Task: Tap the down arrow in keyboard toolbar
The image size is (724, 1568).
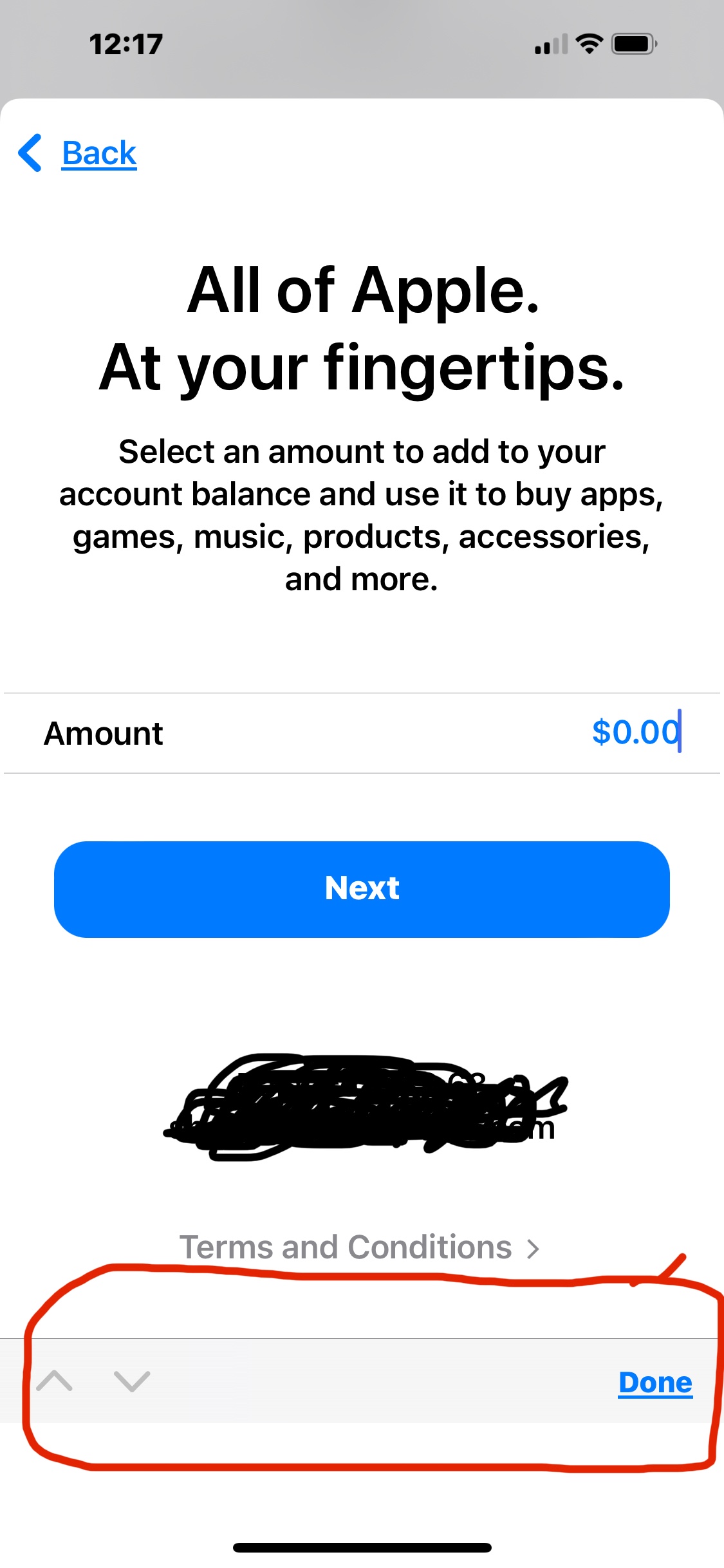Action: 132,1381
